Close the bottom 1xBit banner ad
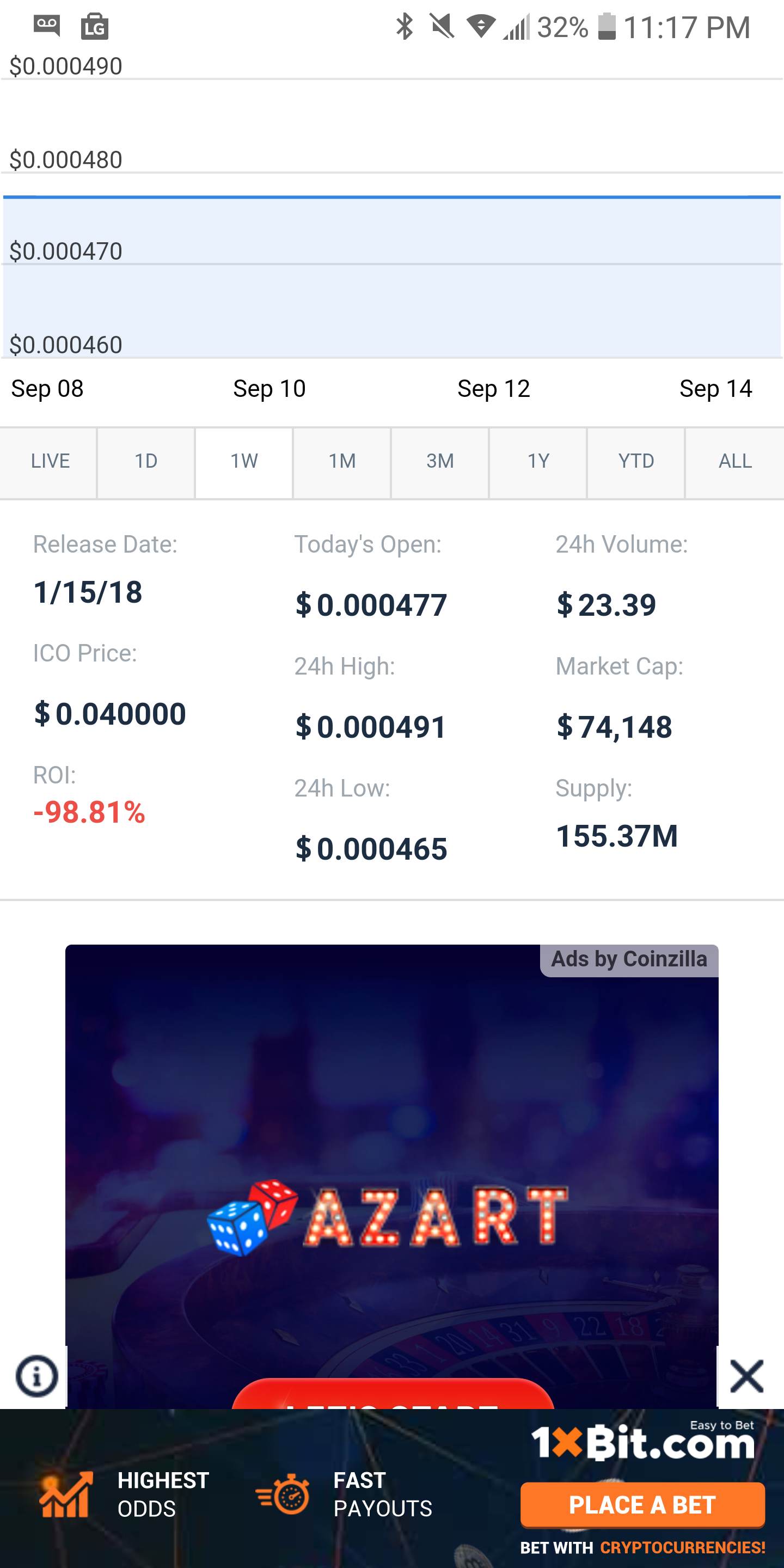 click(746, 1377)
